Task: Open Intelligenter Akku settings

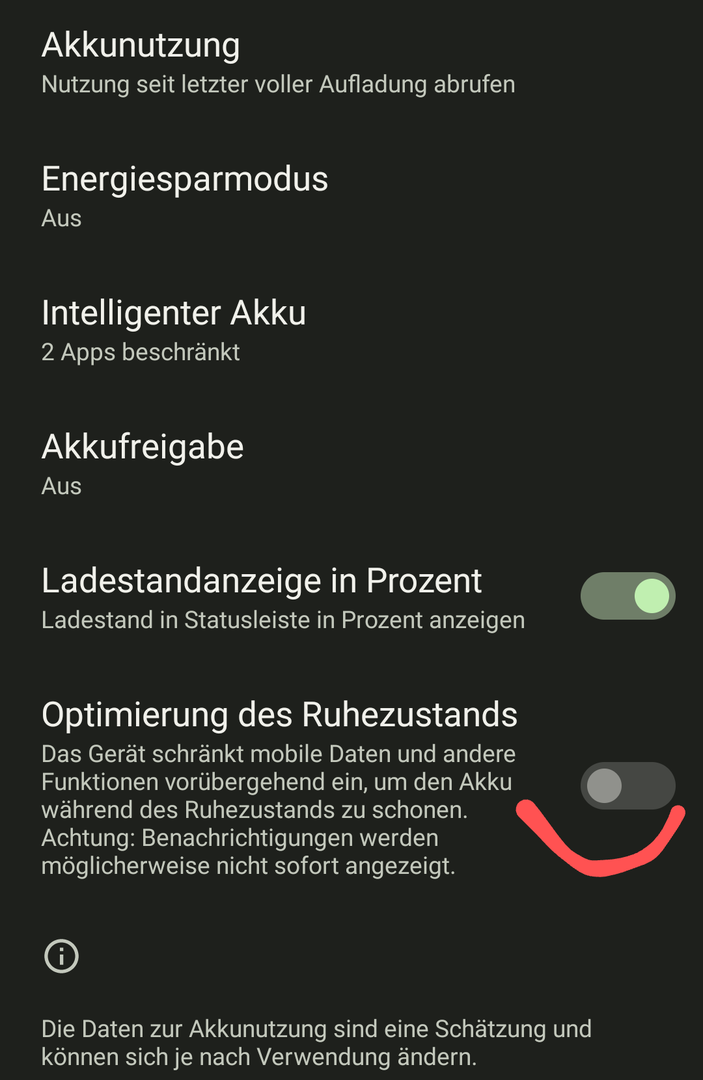Action: coord(174,330)
